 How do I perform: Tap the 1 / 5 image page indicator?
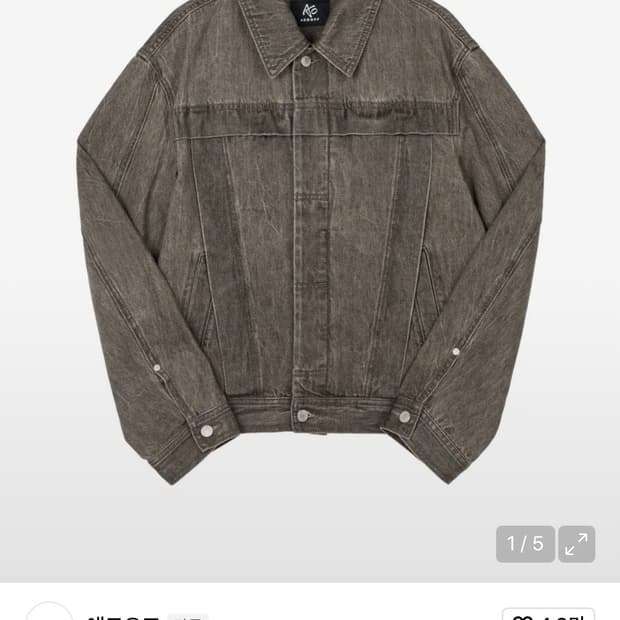pyautogui.click(x=525, y=544)
